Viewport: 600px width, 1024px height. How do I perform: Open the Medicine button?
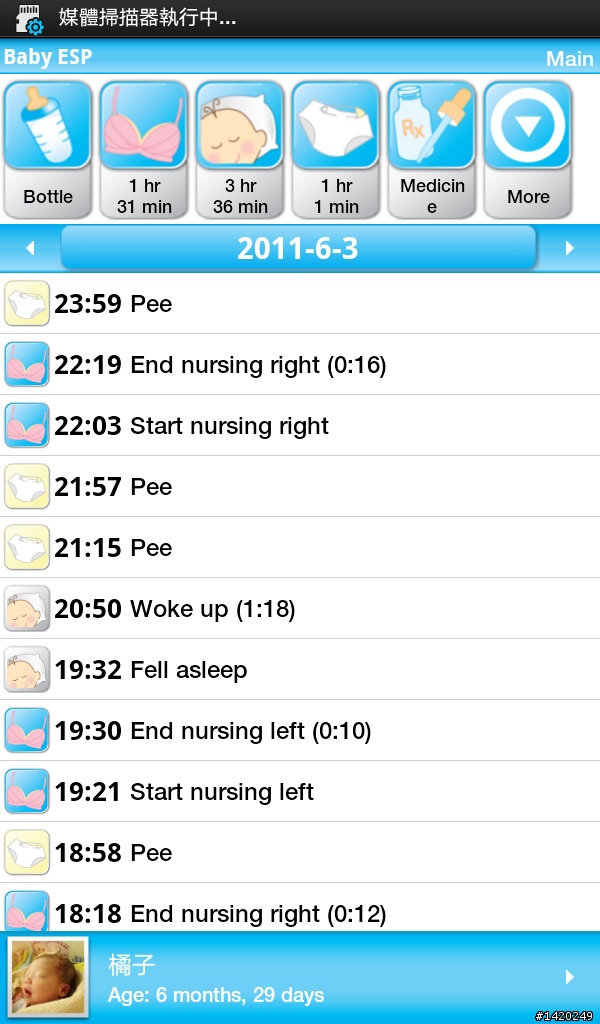(432, 150)
